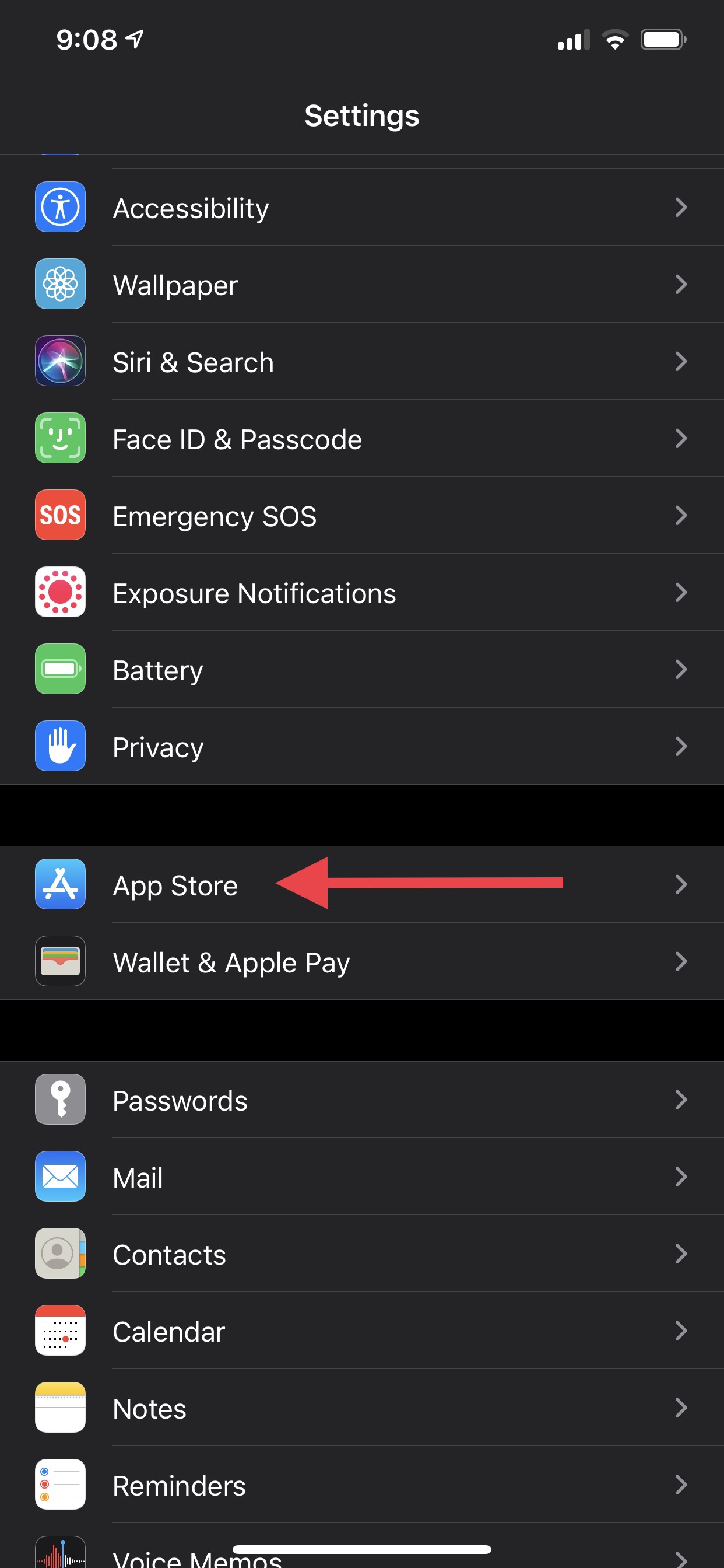Open Passwords settings
The image size is (724, 1568).
pyautogui.click(x=362, y=1100)
